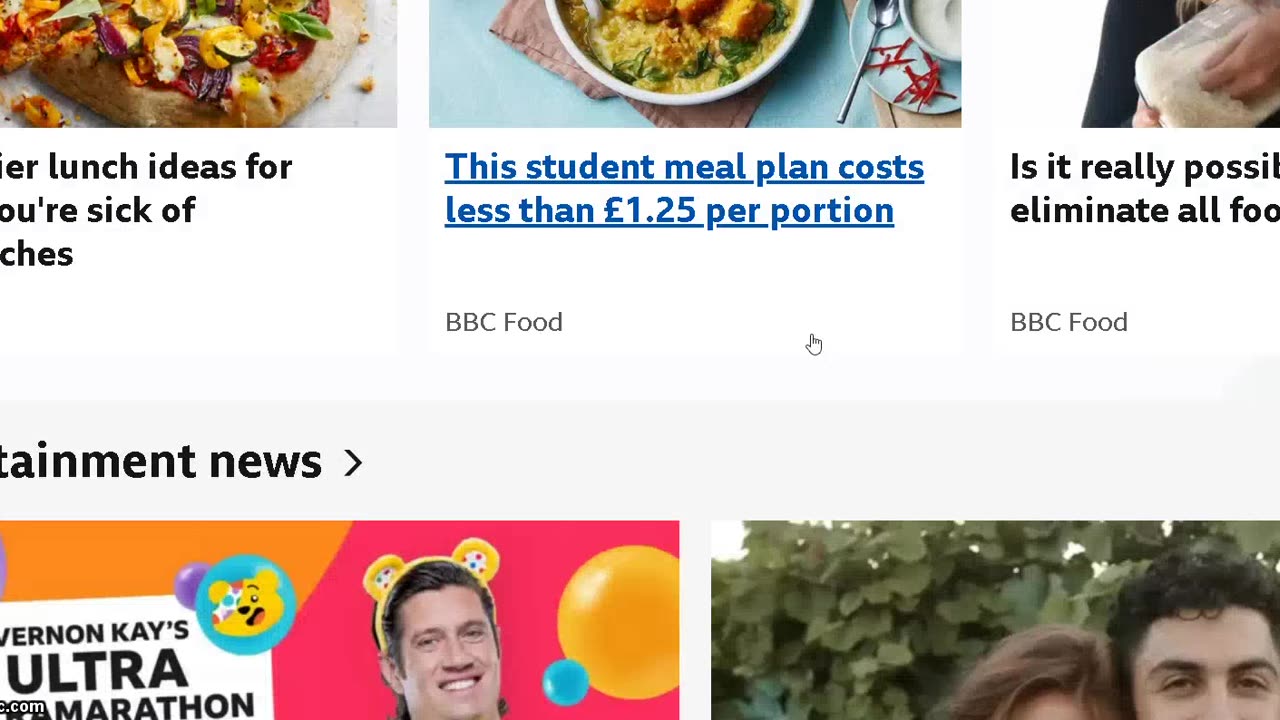Tap the curry bowl meal plan image
Image resolution: width=1280 pixels, height=720 pixels.
coord(694,62)
